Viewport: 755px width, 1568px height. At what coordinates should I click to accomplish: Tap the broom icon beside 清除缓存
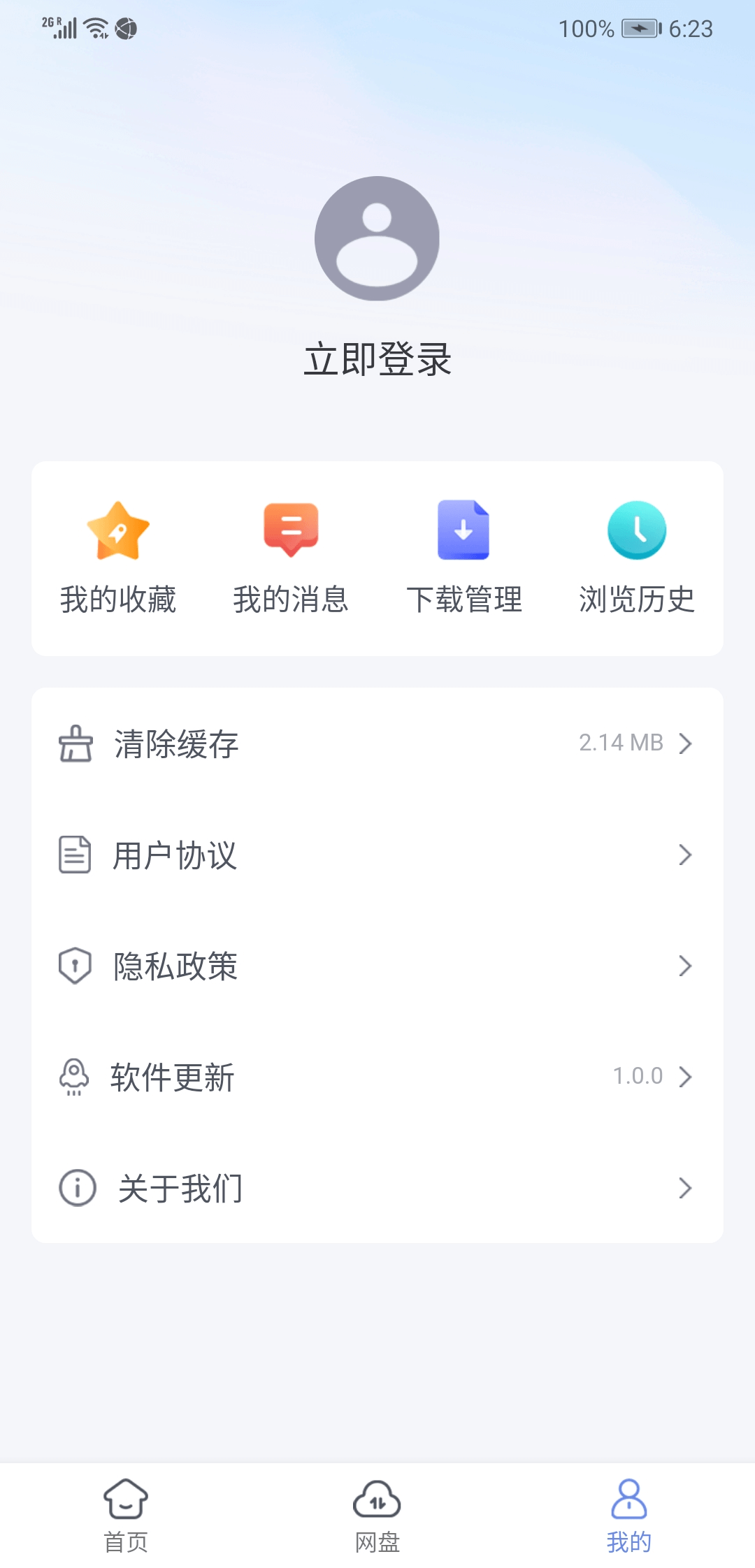click(75, 743)
